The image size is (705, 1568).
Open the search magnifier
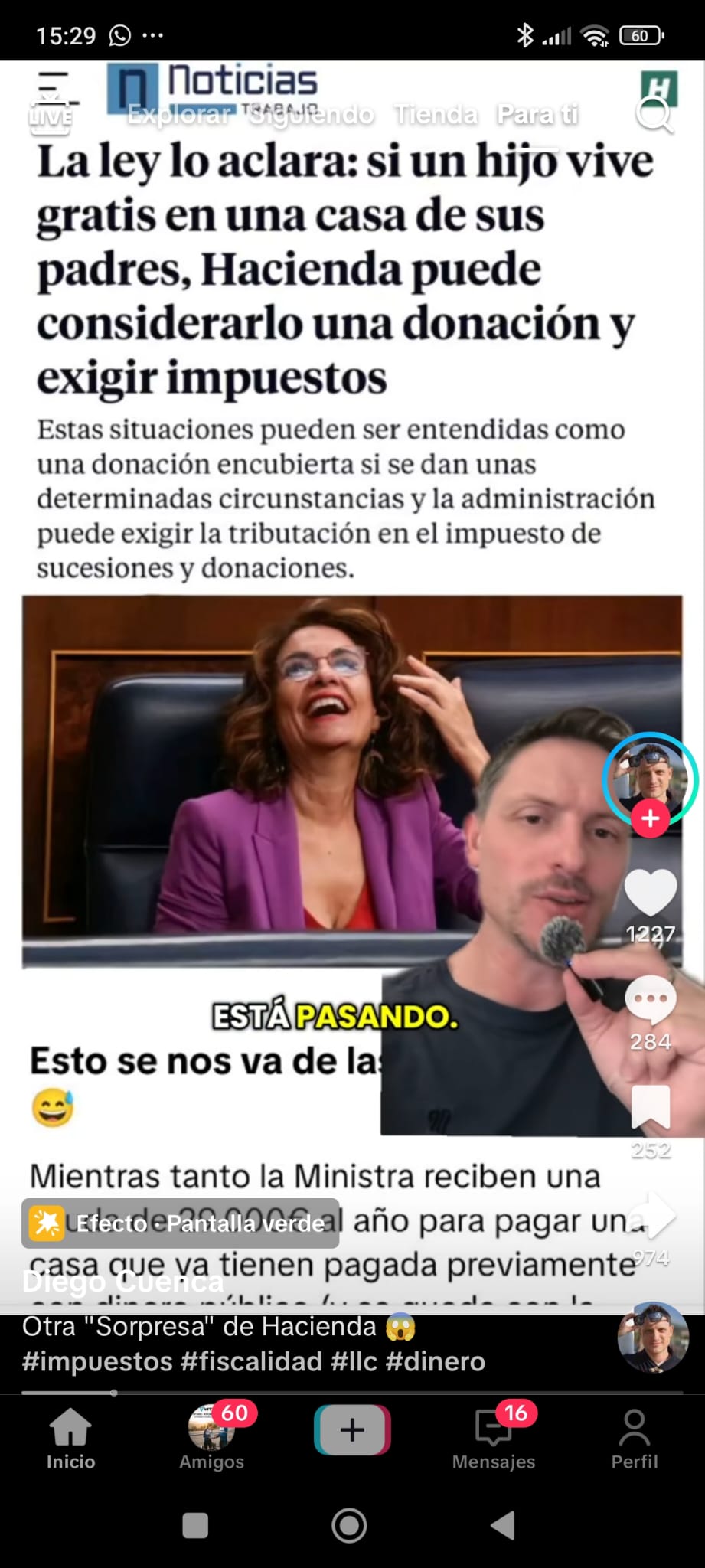pos(654,115)
